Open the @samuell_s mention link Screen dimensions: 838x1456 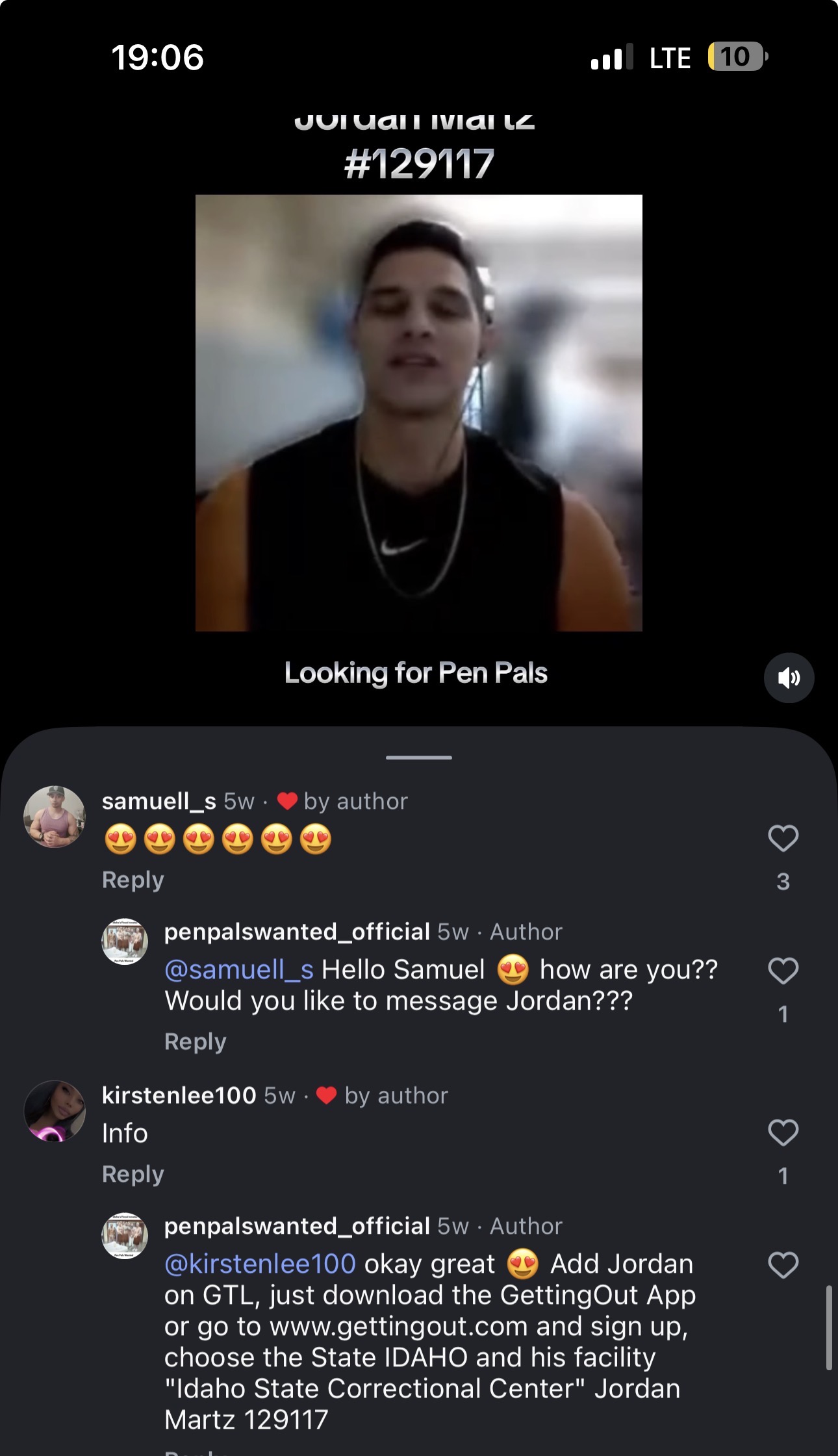(239, 969)
